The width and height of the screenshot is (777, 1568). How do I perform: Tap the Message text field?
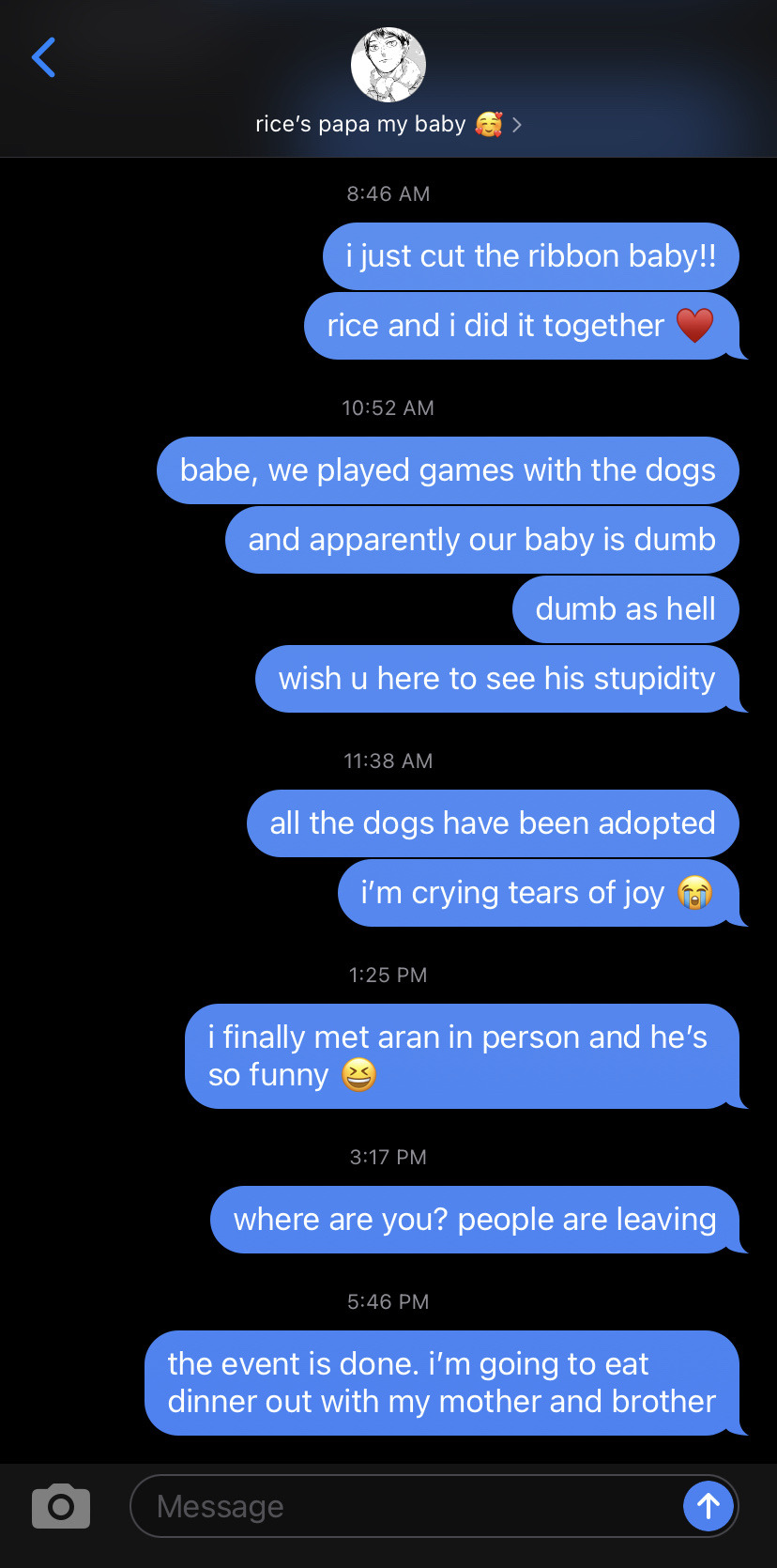[x=404, y=1506]
